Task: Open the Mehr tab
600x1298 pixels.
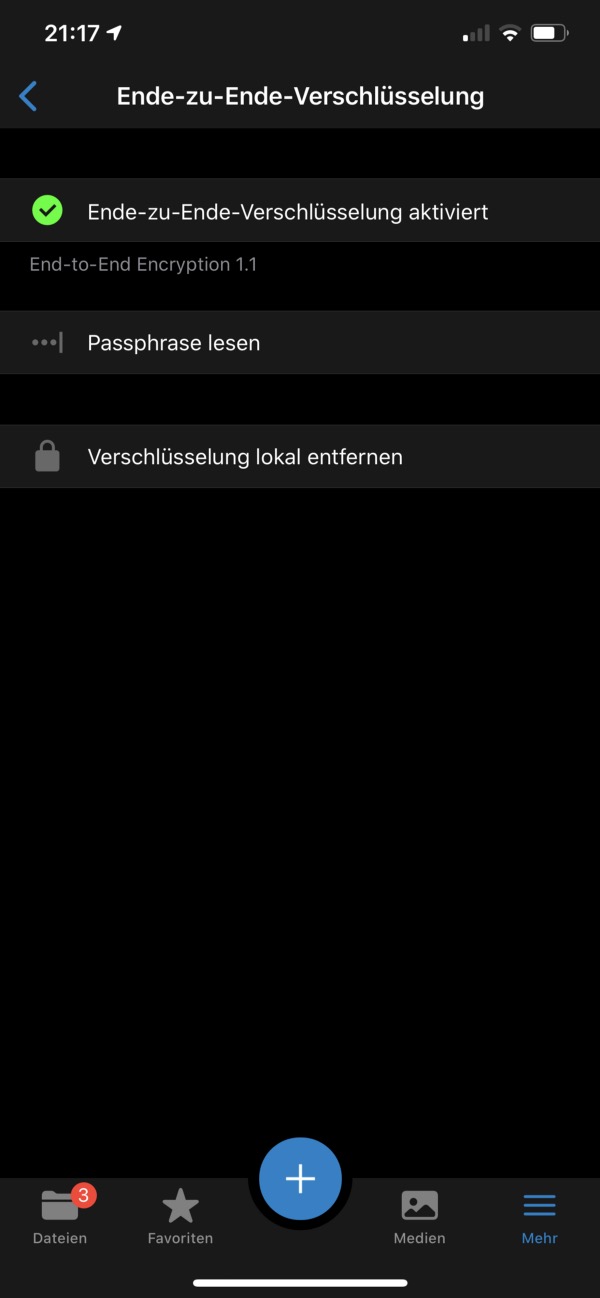Action: pos(540,1215)
